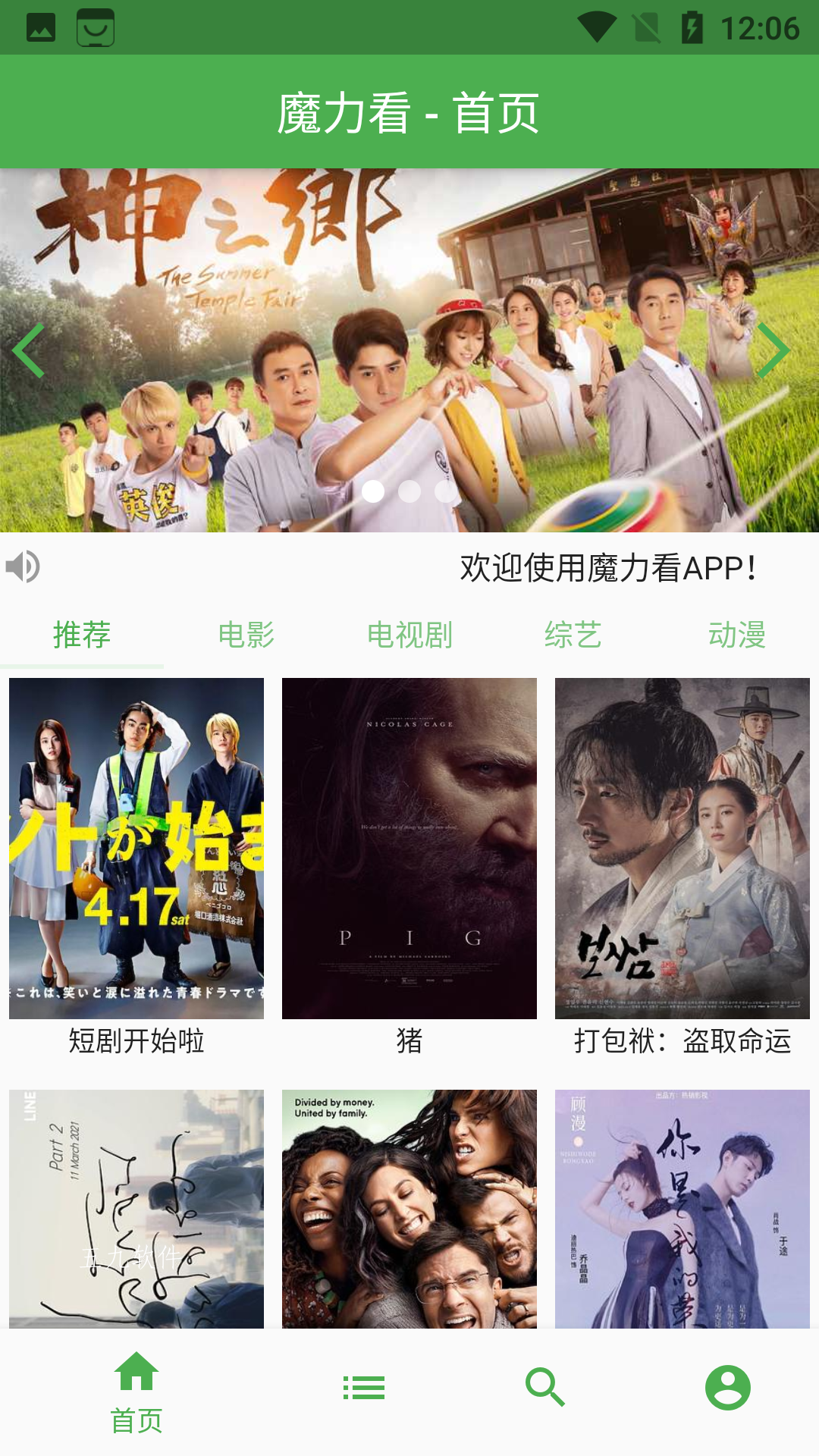Open the movie 猪
819x1456 pixels.
click(409, 849)
